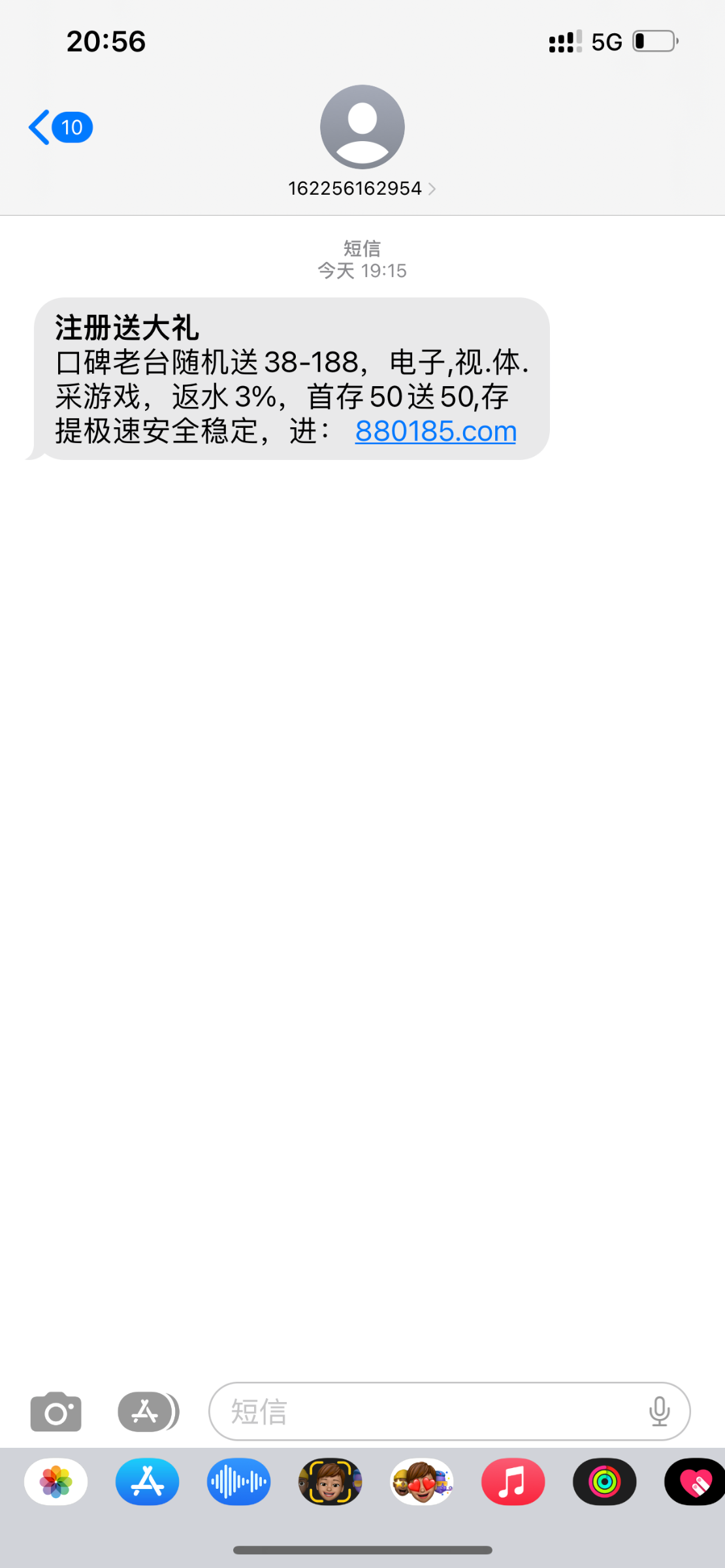Tap the microphone to dictate a message

[659, 1411]
